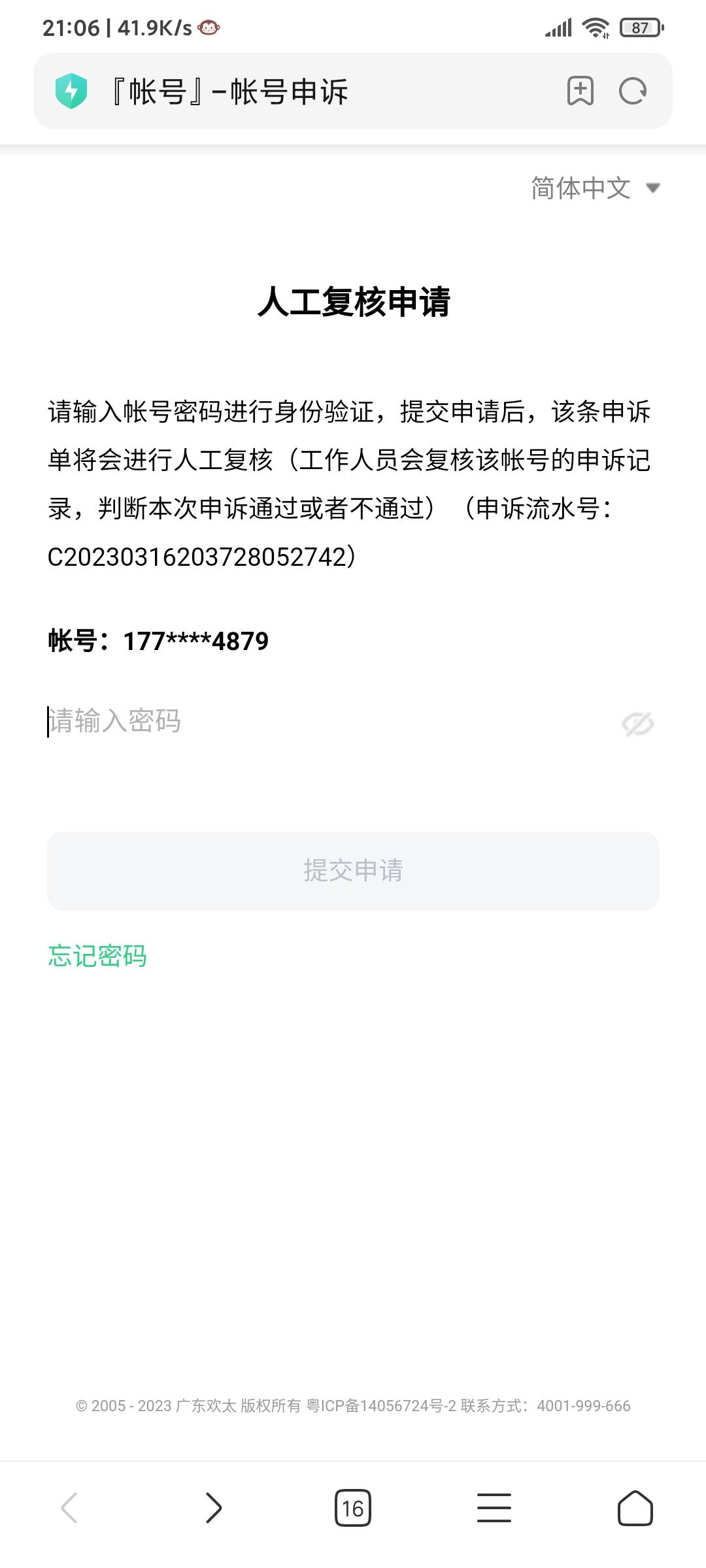Screen dimensions: 706x1568
Task: Open the 忘记密码 link
Action: click(97, 956)
